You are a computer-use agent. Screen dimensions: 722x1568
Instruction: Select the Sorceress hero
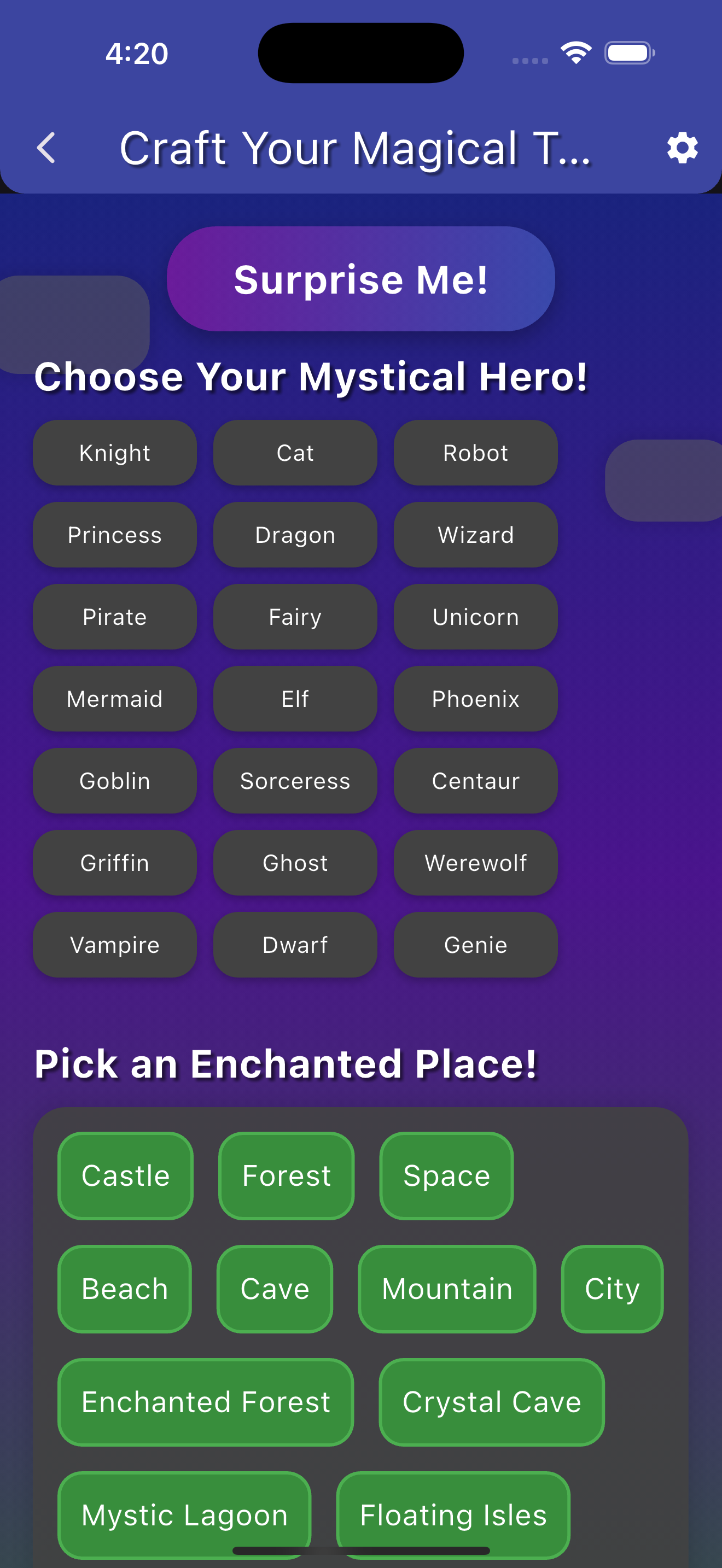(x=295, y=781)
